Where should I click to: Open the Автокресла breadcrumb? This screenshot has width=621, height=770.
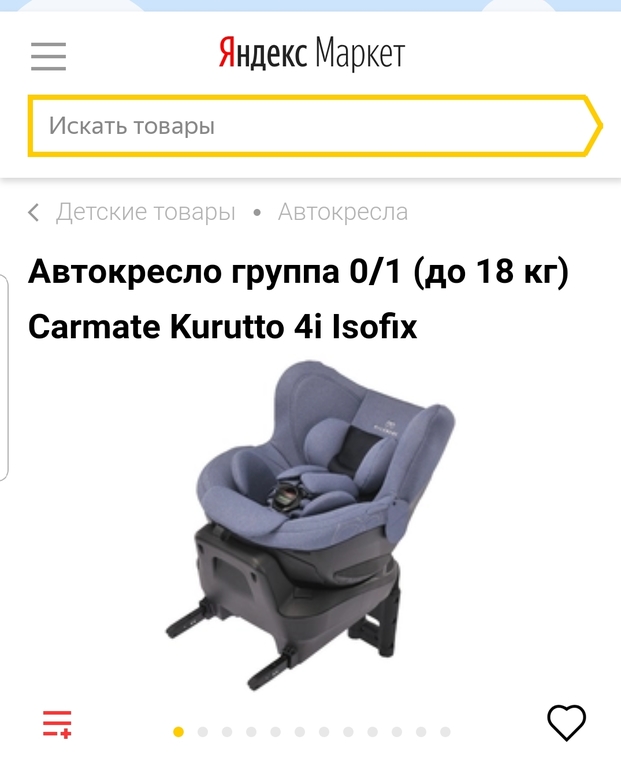(x=342, y=212)
